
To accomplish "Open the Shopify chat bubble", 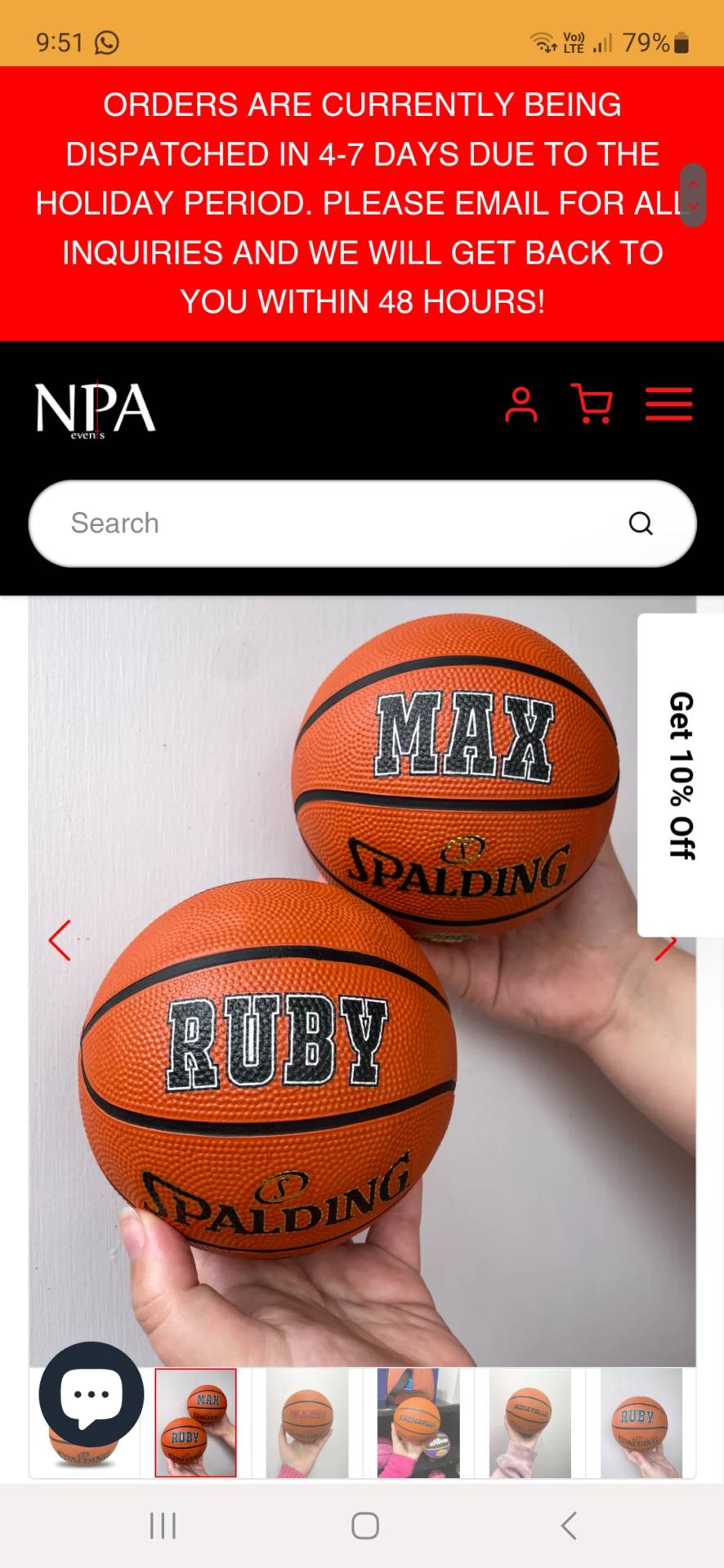I will click(x=92, y=1394).
